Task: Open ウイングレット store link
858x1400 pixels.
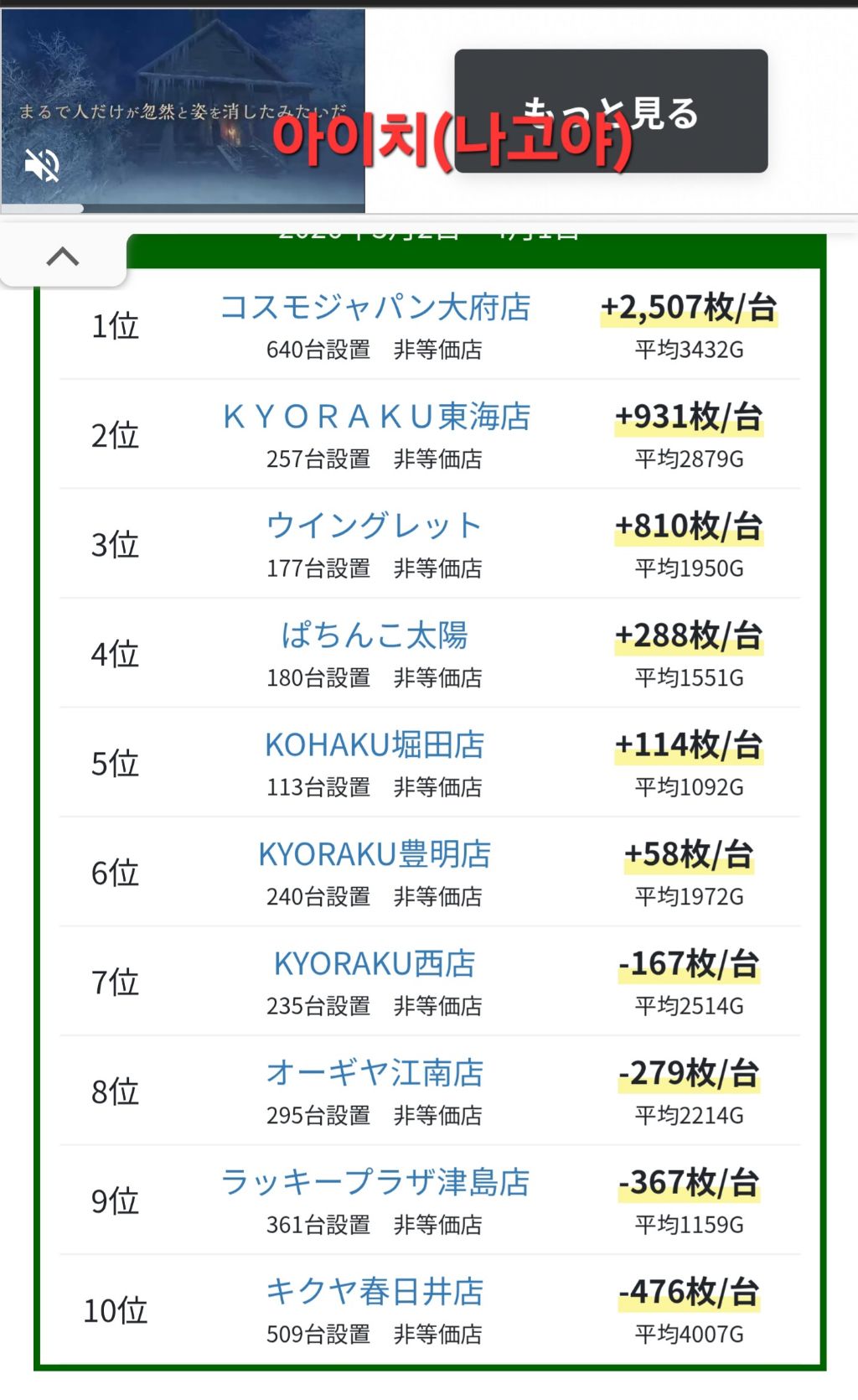Action: (x=375, y=526)
